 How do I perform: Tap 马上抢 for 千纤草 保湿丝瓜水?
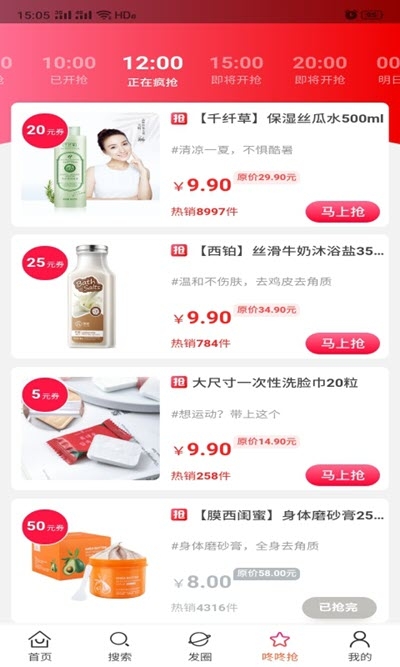pos(343,211)
